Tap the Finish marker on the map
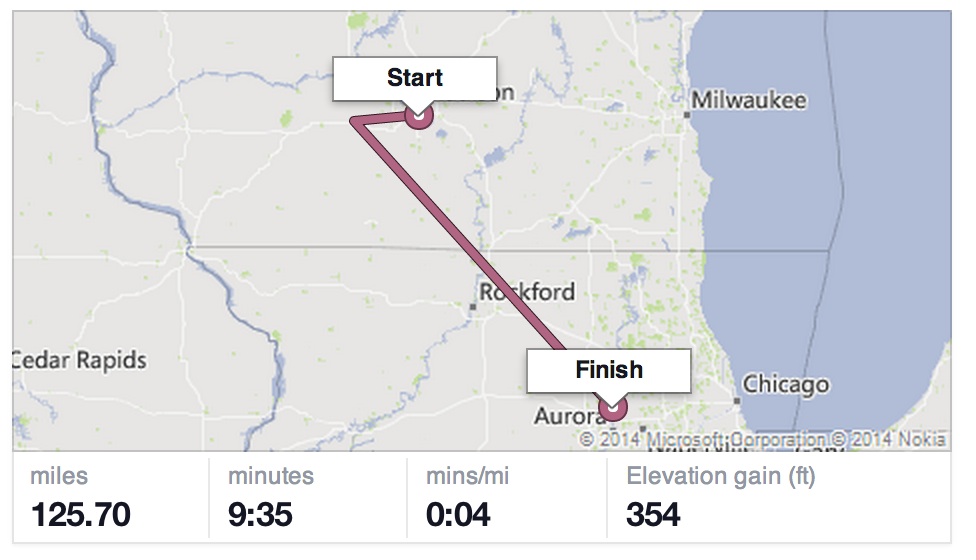 tap(612, 407)
